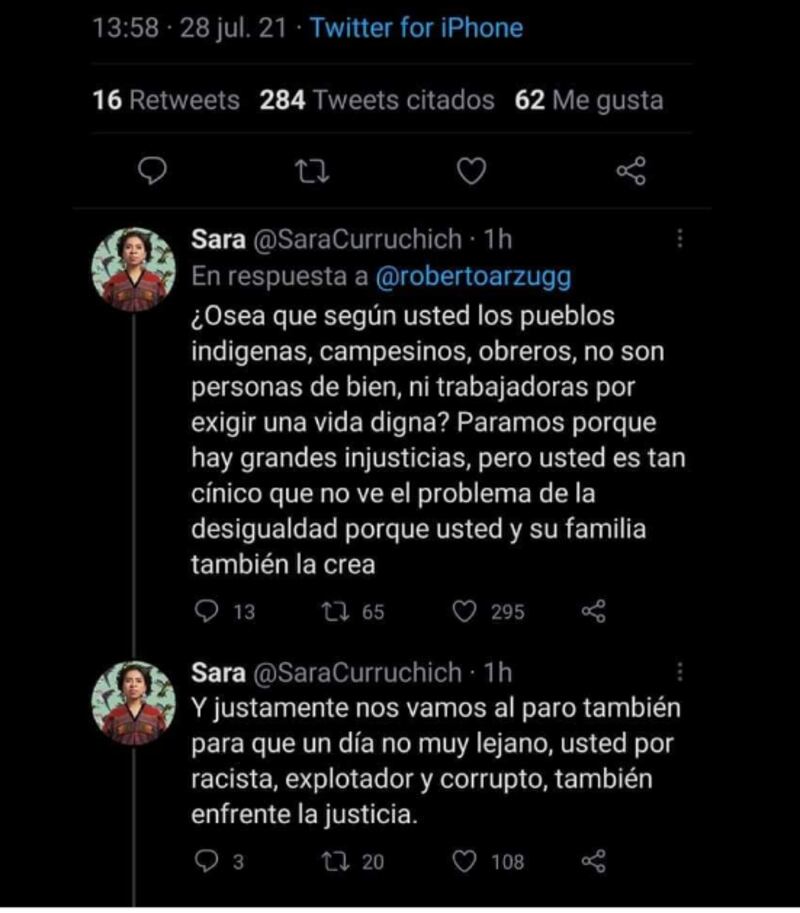Open overflow menu on Sara's reply about pueblos indigenas

click(681, 240)
